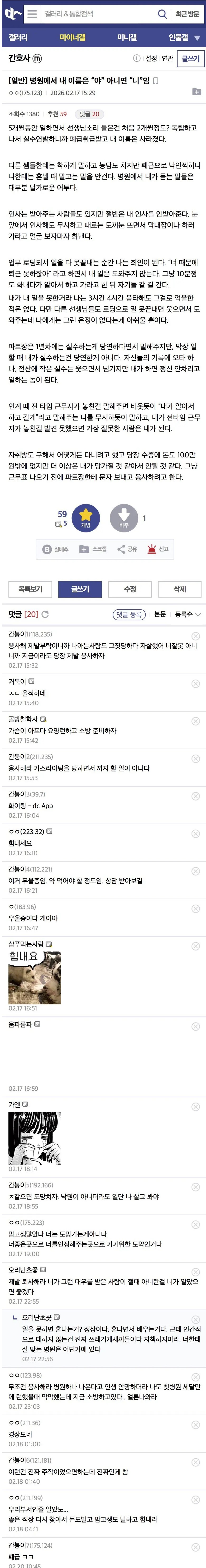Downvote the post with 비추

click(123, 517)
